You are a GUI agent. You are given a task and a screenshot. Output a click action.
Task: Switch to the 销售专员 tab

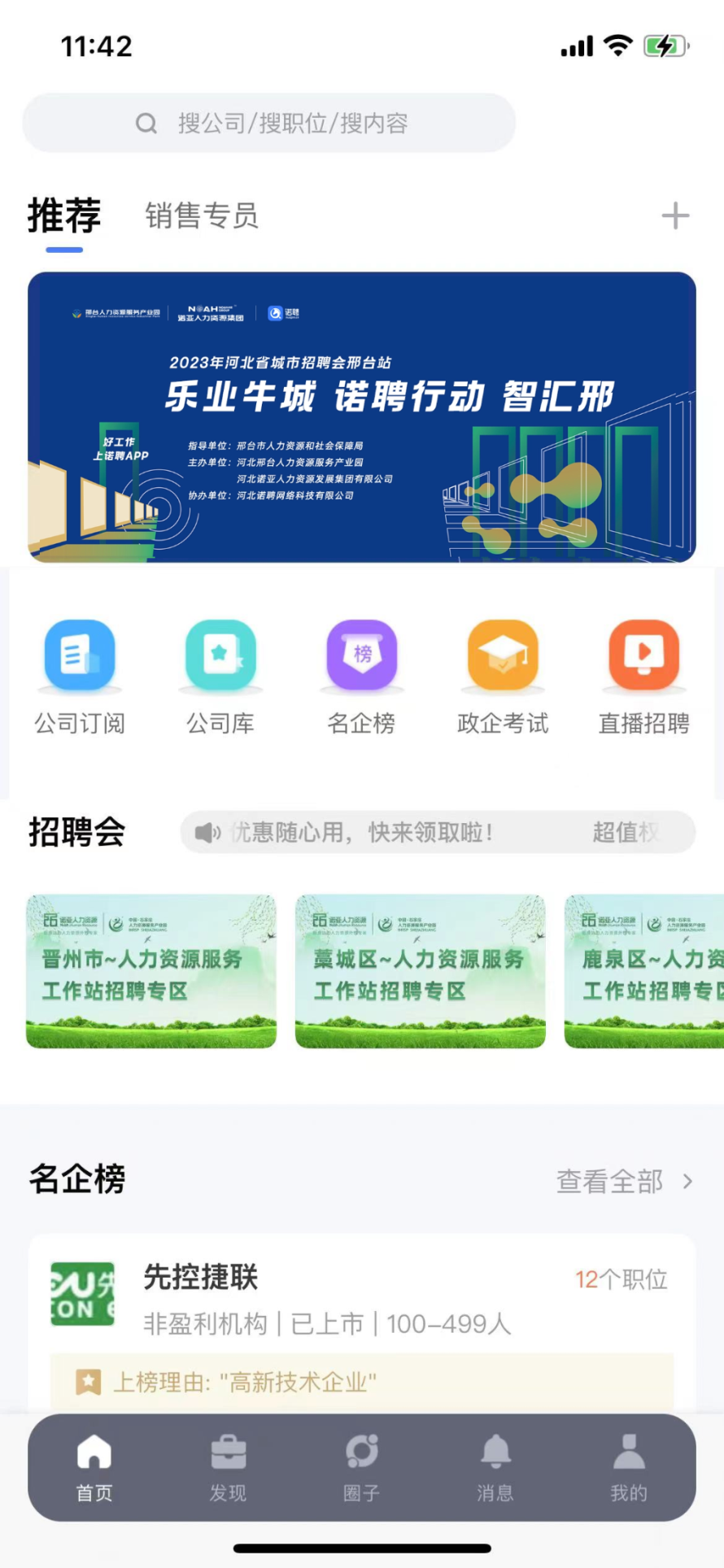point(201,216)
